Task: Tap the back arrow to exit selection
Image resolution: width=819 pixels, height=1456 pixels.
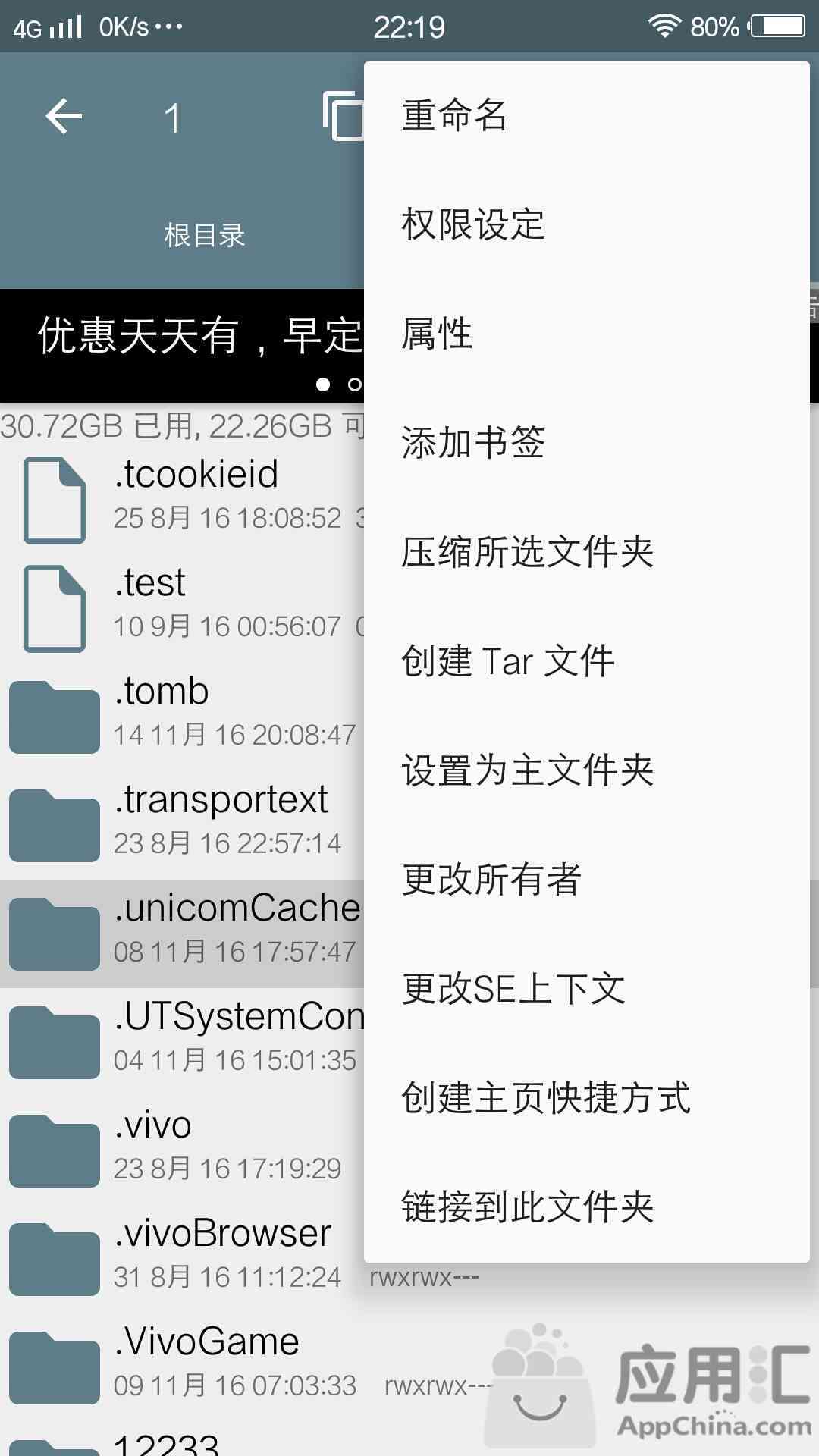Action: (64, 117)
